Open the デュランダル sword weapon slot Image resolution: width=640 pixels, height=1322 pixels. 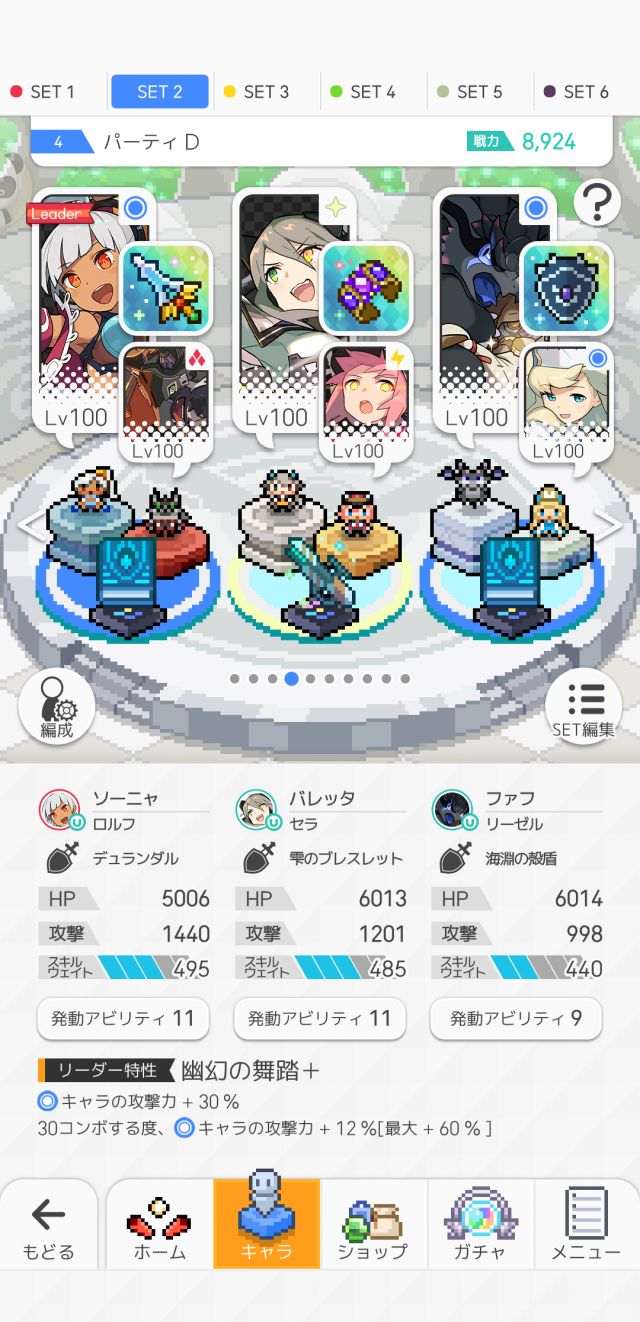166,288
